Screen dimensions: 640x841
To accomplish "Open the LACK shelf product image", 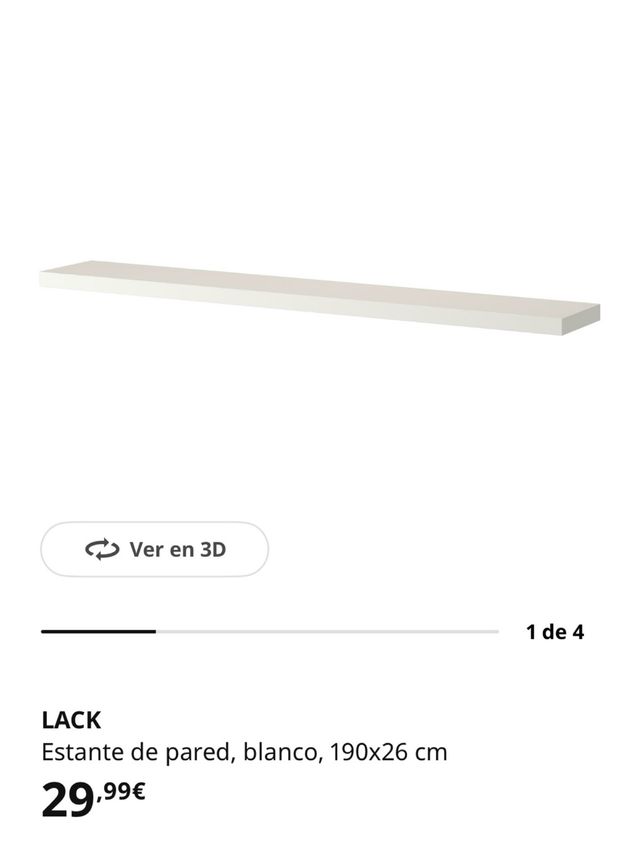I will coord(320,298).
